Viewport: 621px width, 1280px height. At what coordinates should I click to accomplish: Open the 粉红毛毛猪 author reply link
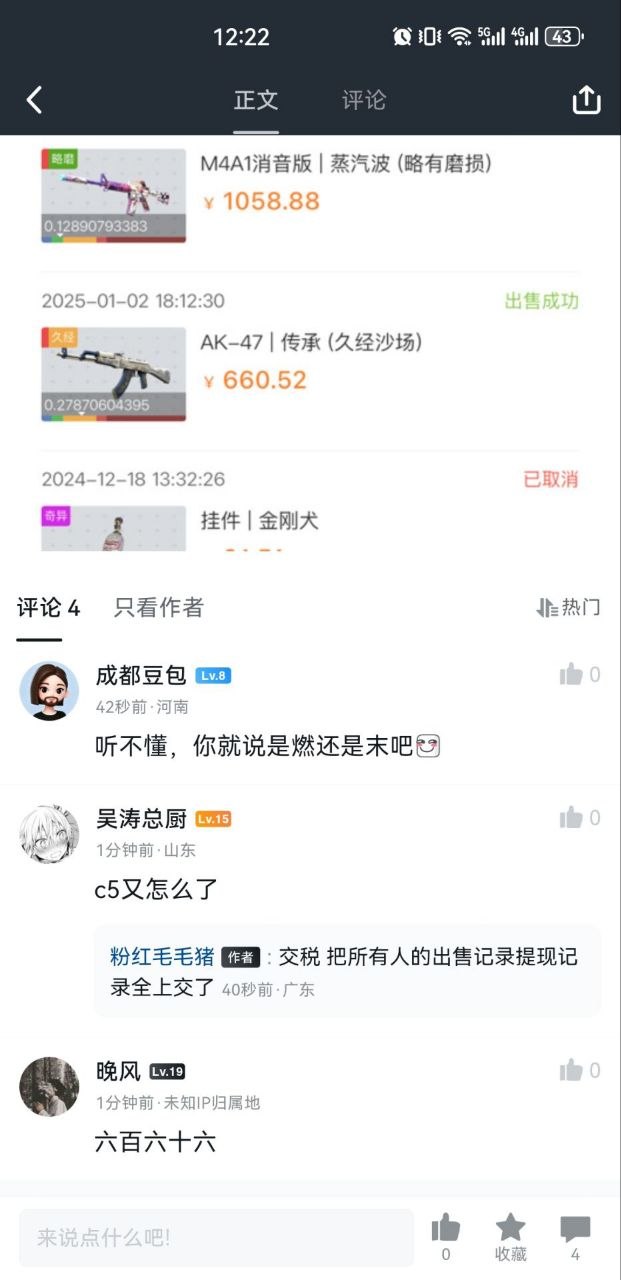[x=162, y=957]
